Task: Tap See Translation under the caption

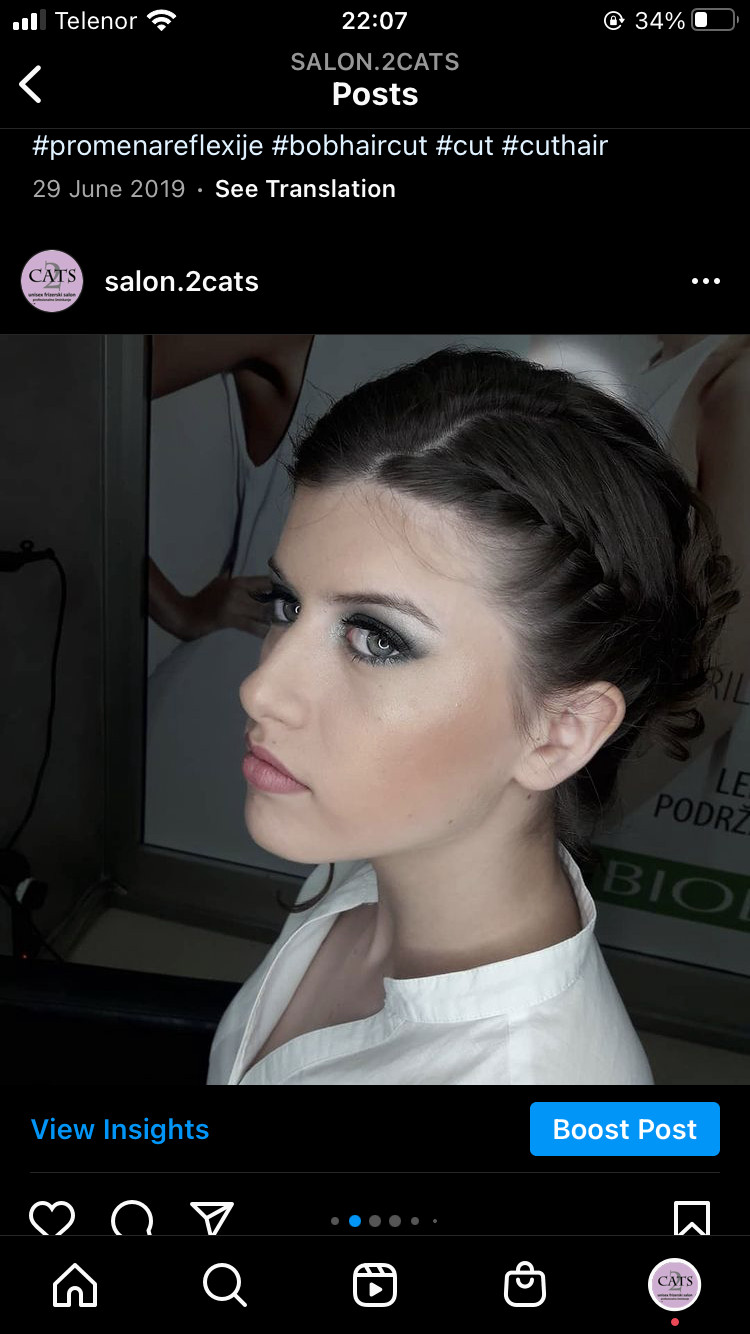Action: tap(305, 189)
